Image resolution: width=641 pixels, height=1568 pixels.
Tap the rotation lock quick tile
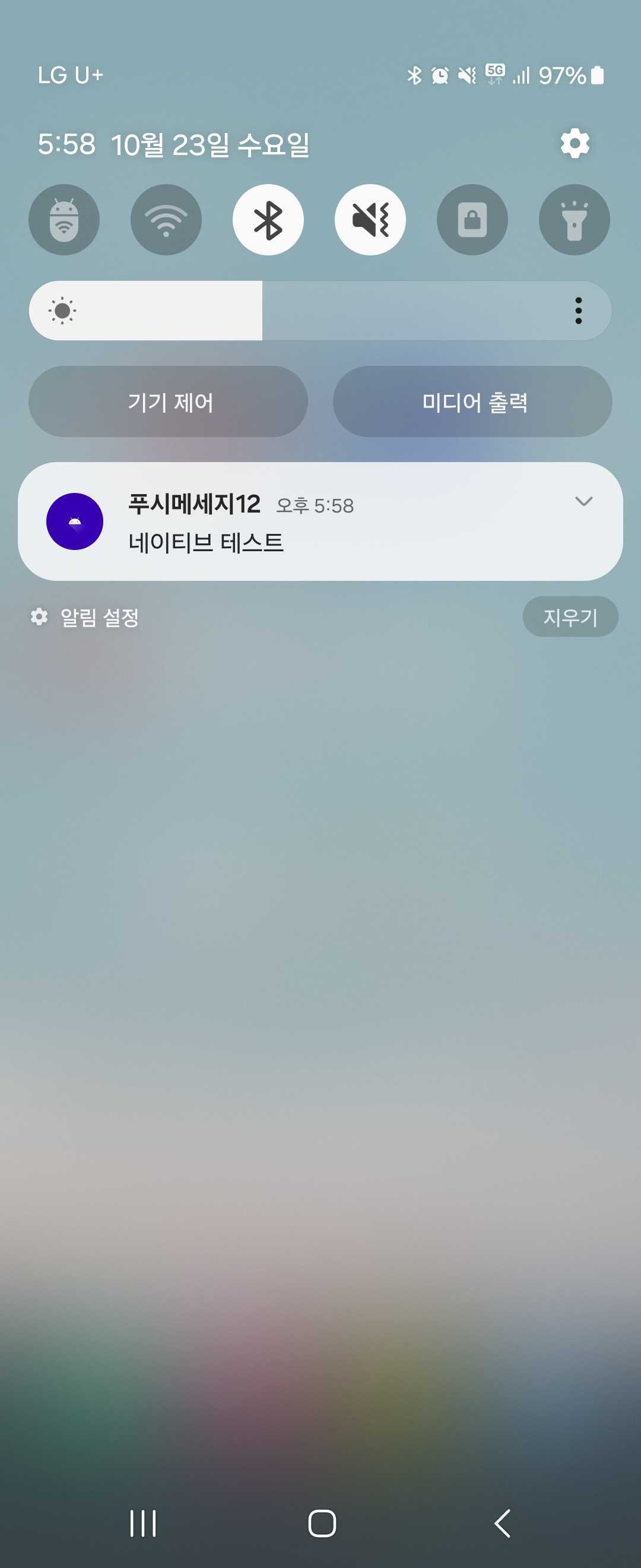[472, 220]
